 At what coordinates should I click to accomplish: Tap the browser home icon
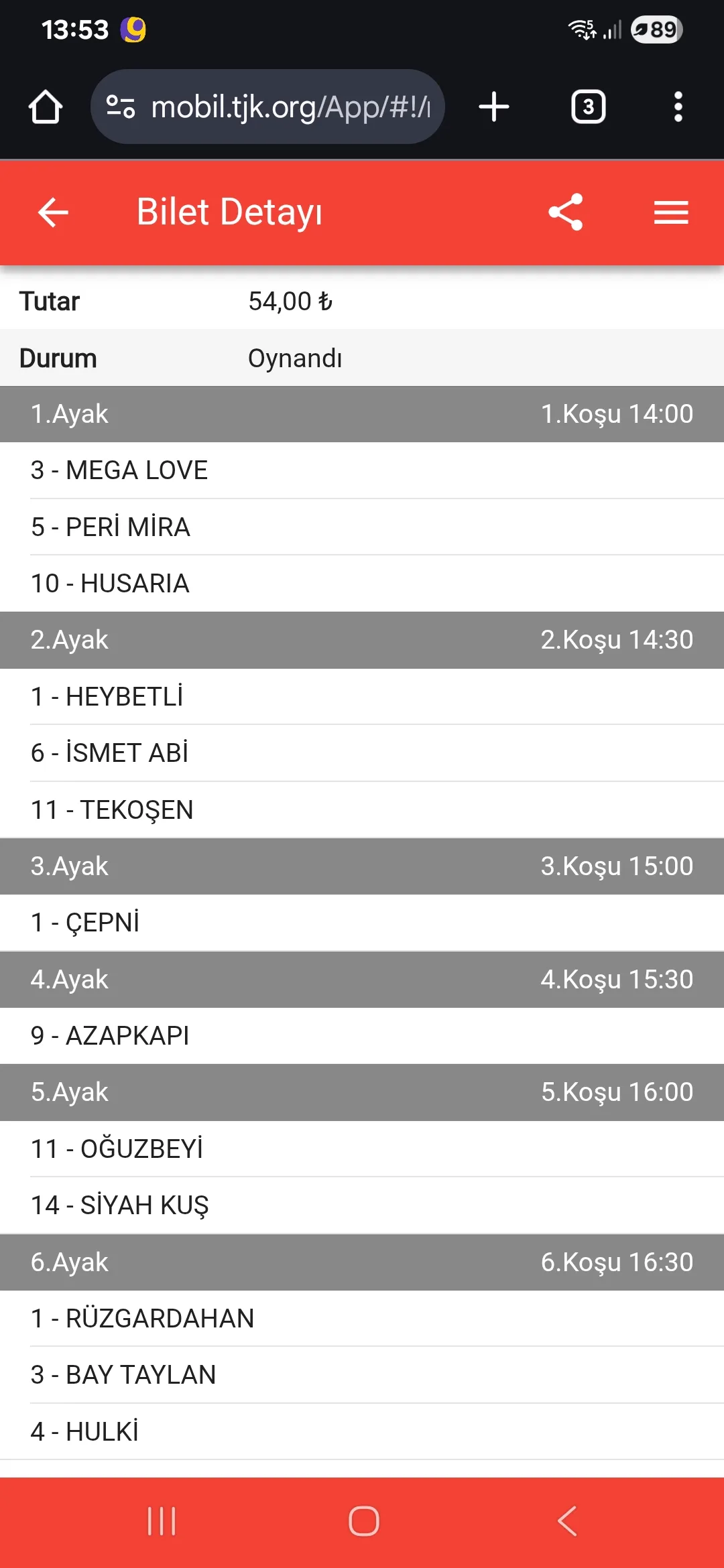click(46, 107)
